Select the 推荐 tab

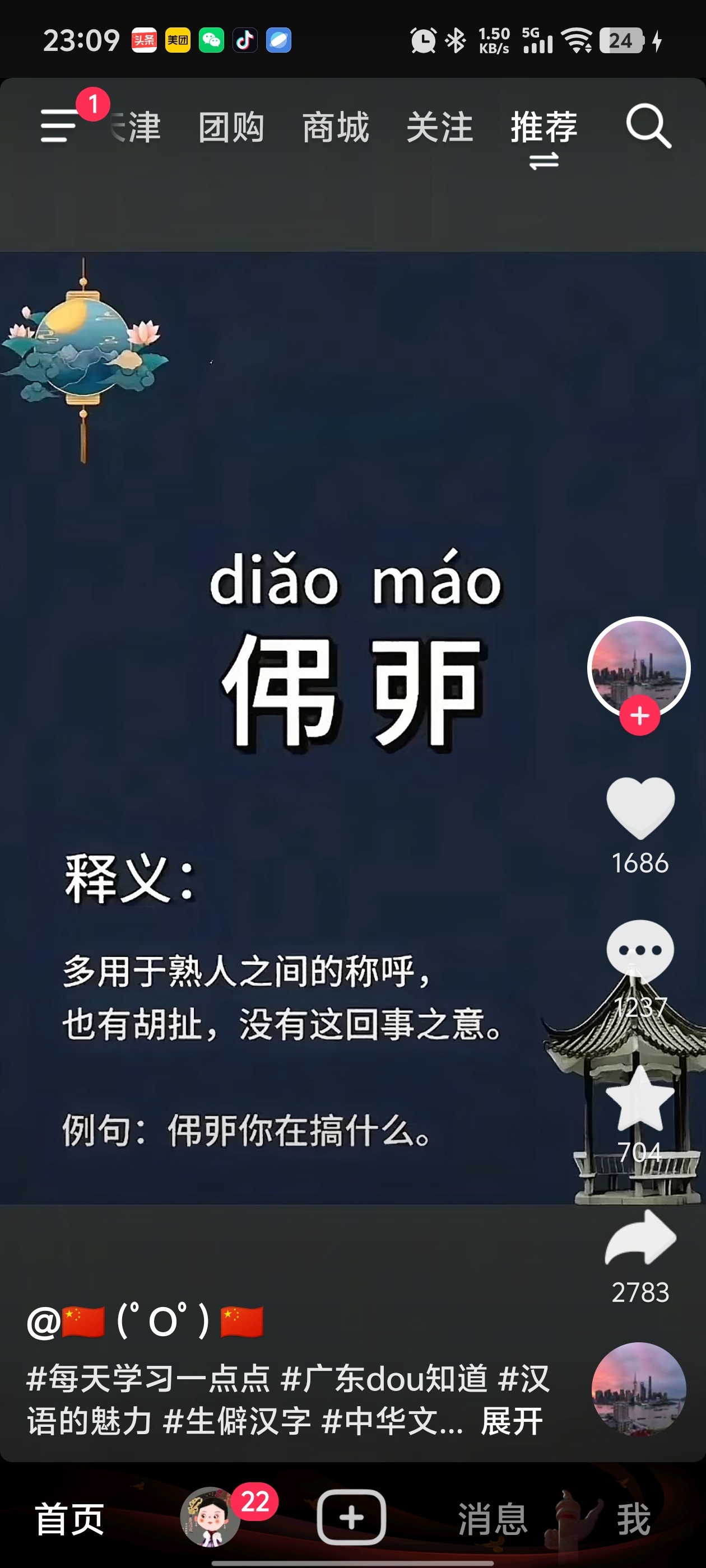(x=544, y=127)
